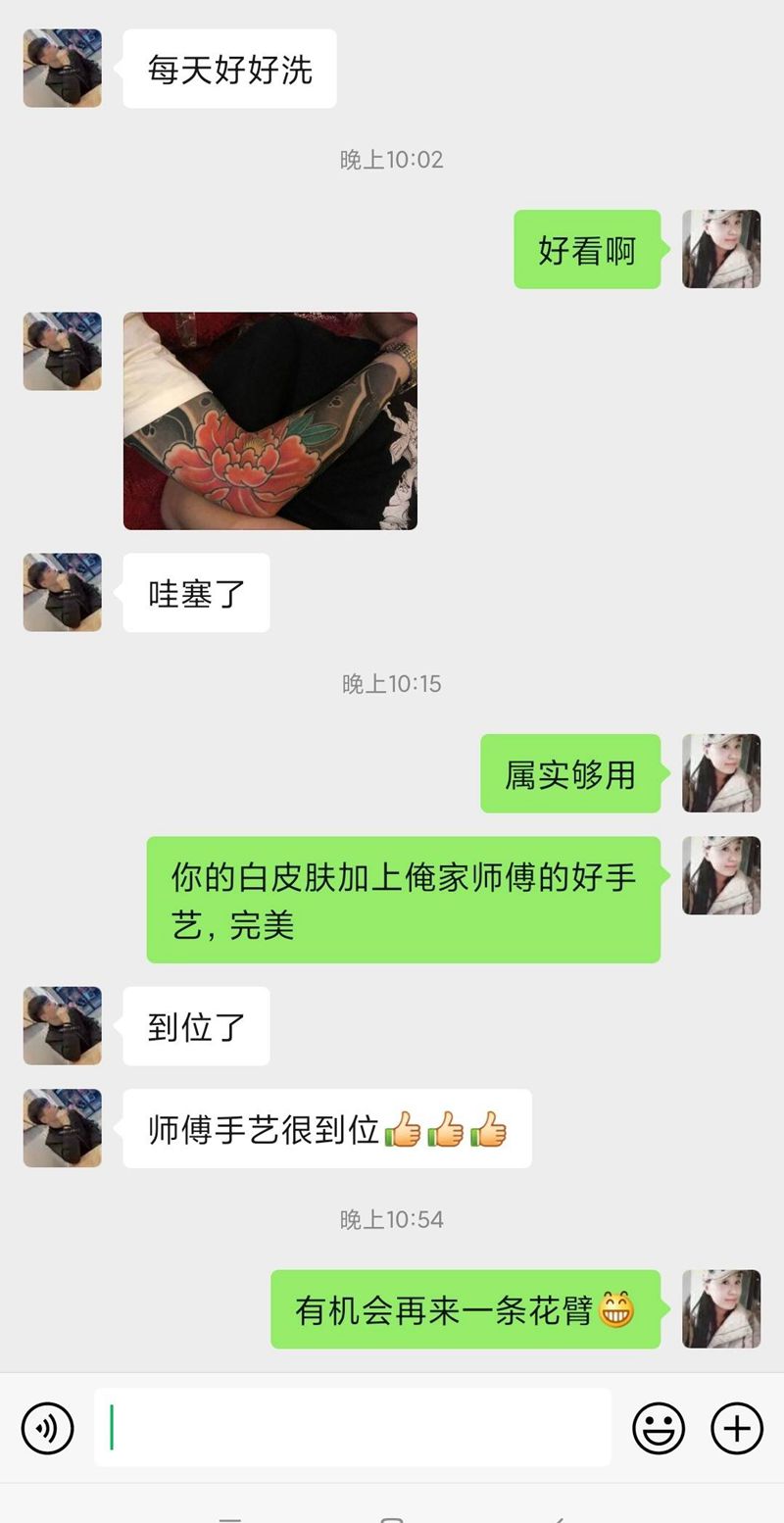Open the plus attachments menu
Screen dimensions: 784x1523
(737, 1427)
